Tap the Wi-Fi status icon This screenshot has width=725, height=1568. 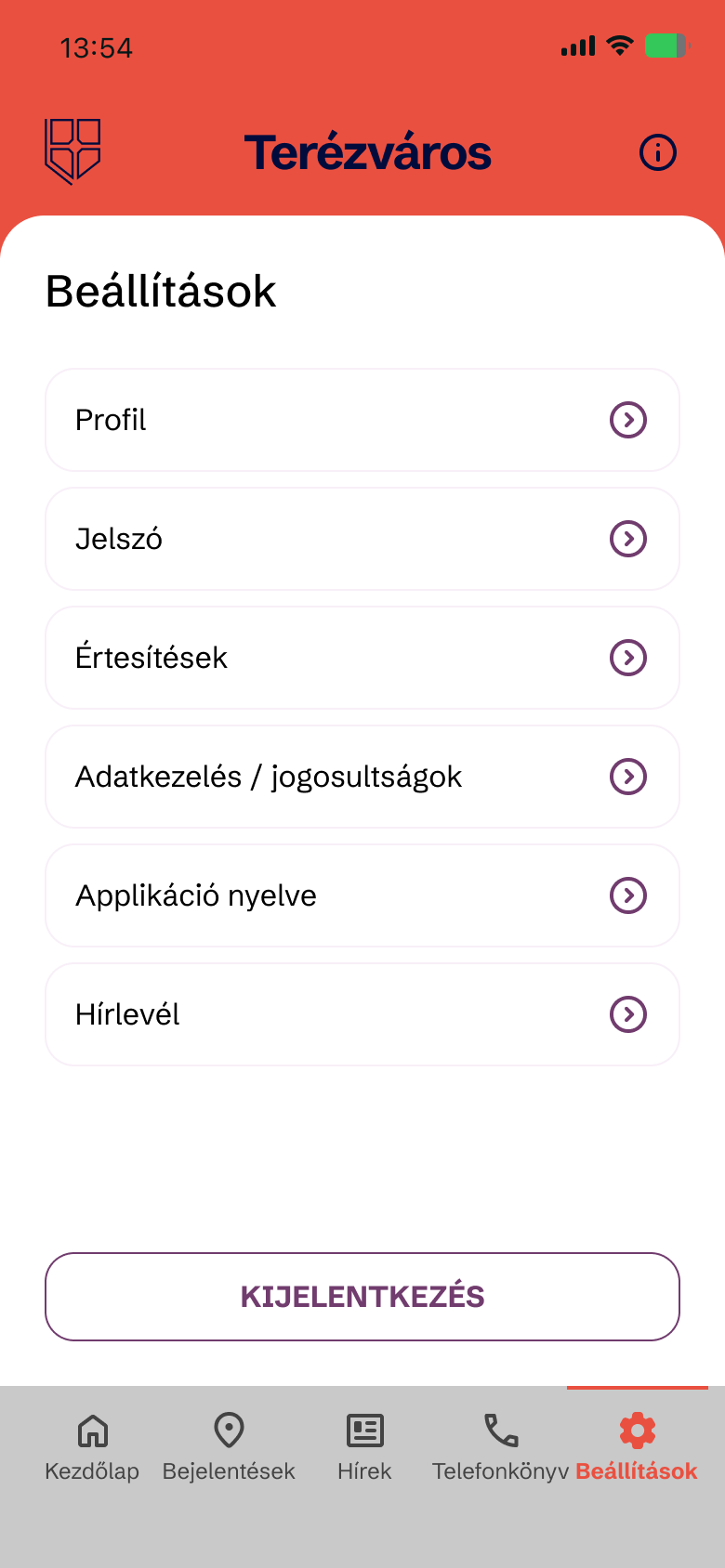pyautogui.click(x=621, y=44)
